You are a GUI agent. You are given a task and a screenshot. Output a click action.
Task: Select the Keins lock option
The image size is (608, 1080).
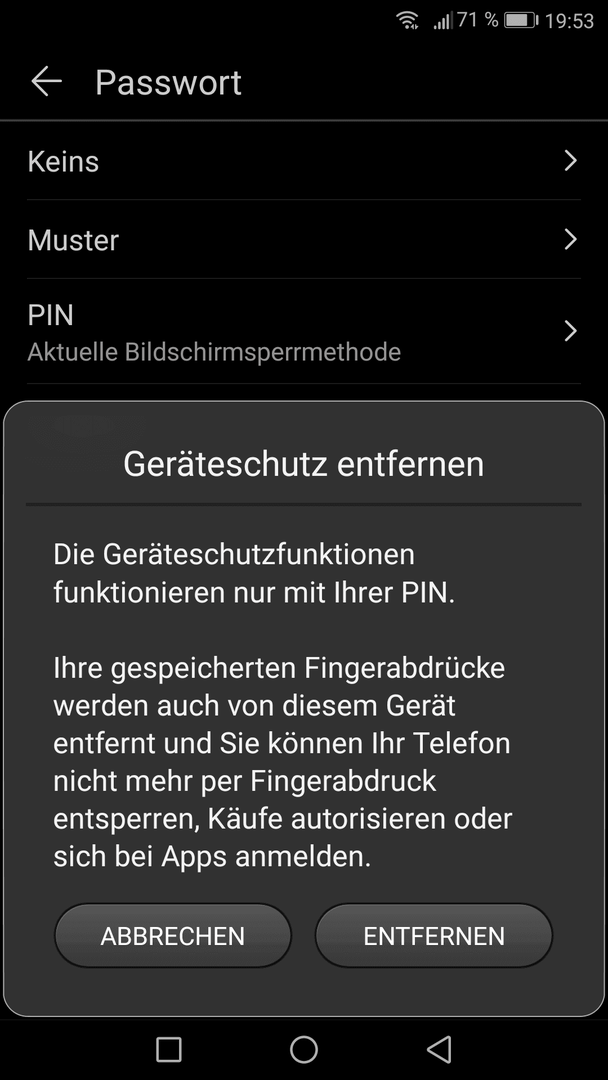(x=304, y=161)
